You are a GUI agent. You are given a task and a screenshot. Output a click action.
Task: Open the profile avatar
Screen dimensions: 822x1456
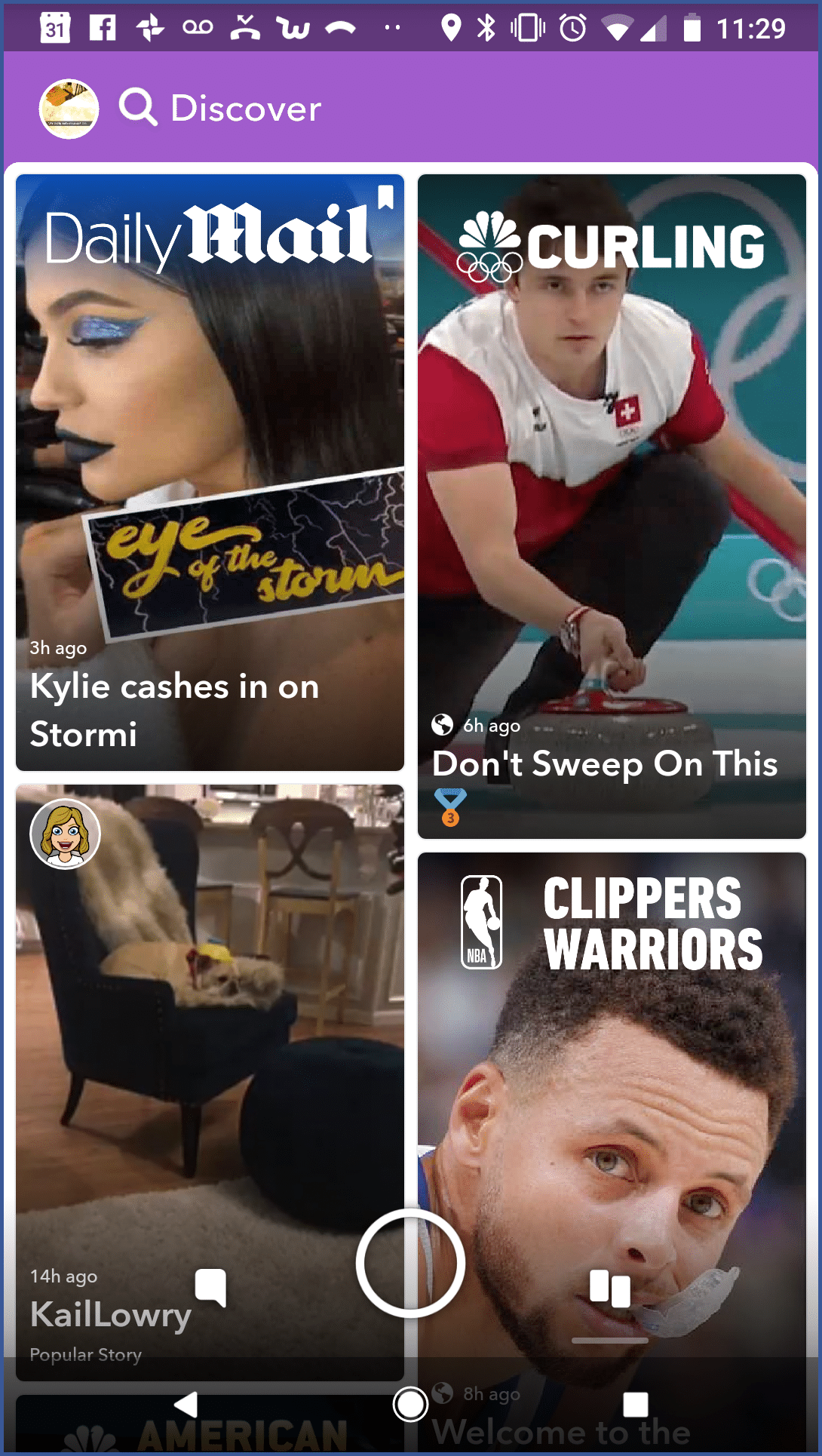(69, 109)
